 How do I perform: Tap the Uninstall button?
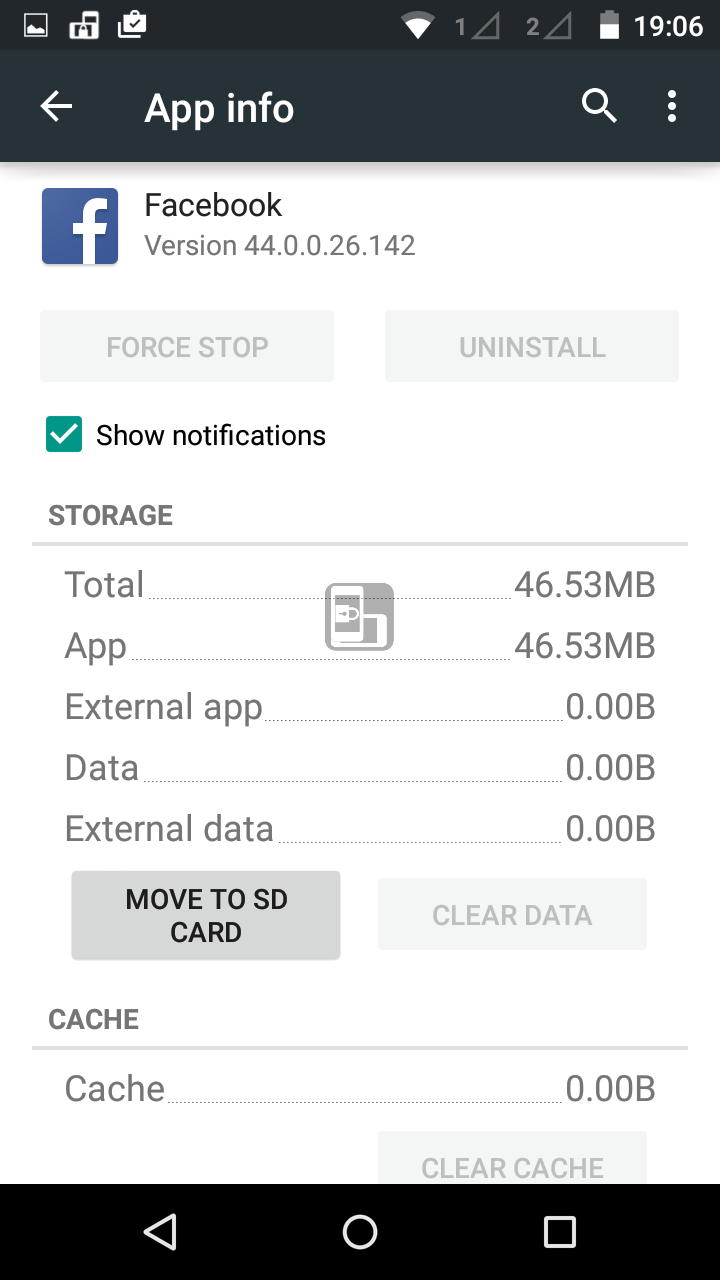point(532,347)
